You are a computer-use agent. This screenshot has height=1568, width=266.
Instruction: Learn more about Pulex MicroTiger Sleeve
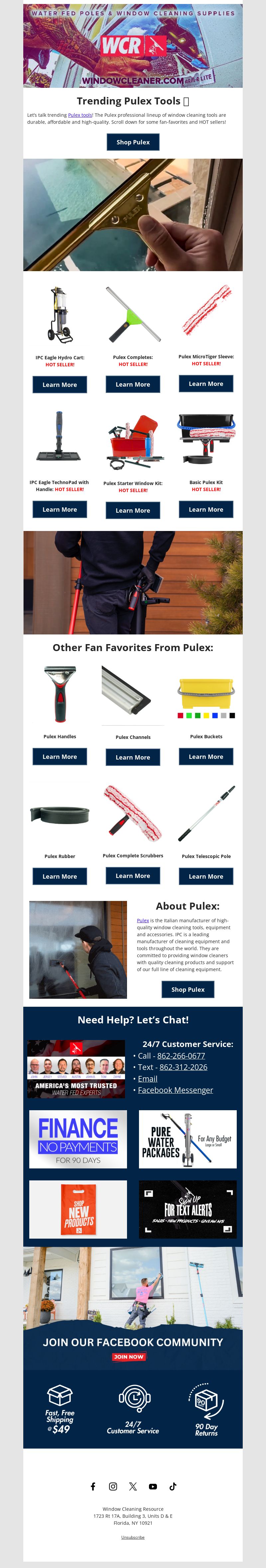tap(206, 384)
